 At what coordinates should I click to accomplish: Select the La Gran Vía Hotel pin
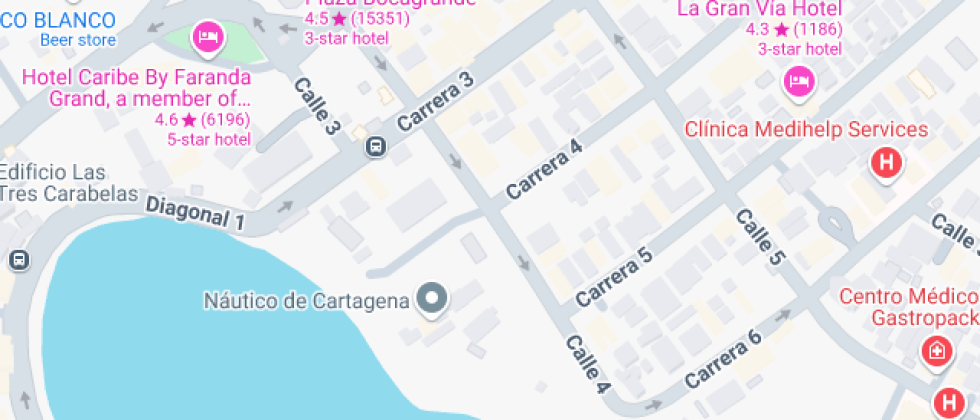click(x=799, y=81)
